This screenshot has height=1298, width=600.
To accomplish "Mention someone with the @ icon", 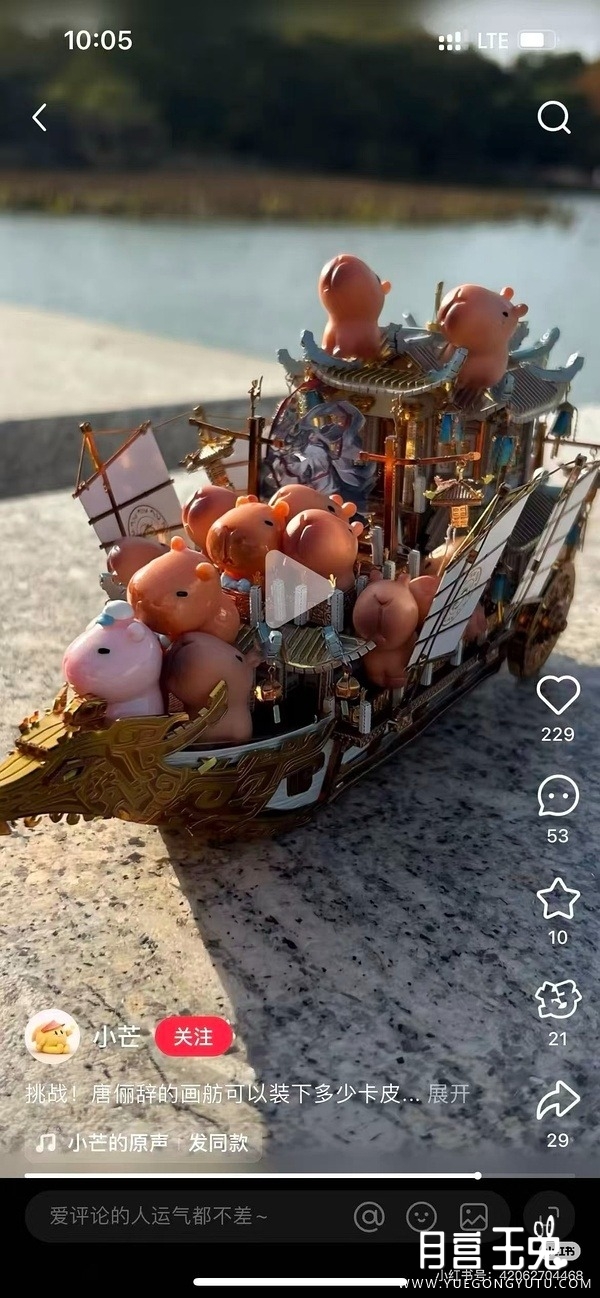I will tap(369, 1216).
